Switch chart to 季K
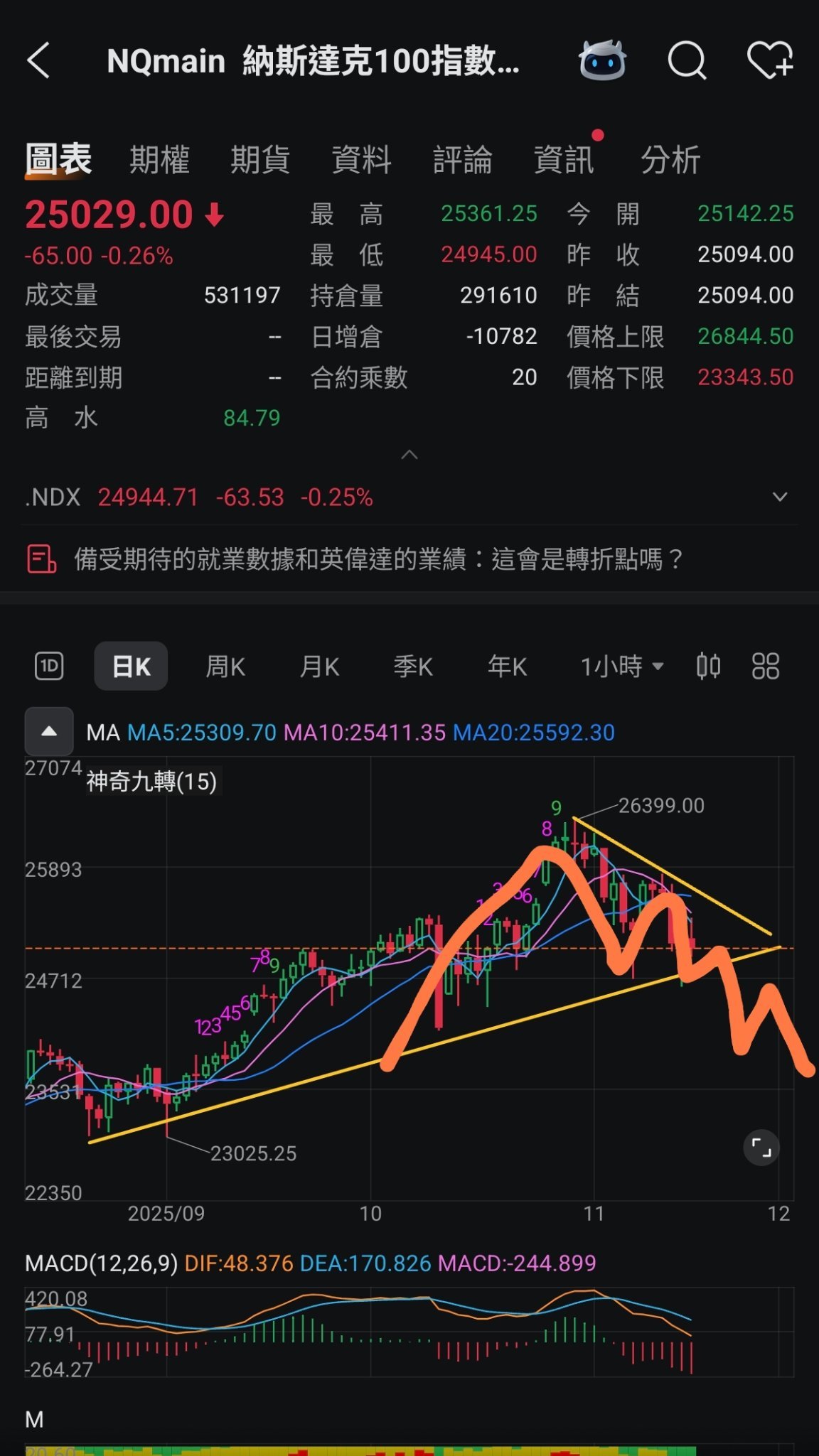The image size is (819, 1456). point(413,667)
